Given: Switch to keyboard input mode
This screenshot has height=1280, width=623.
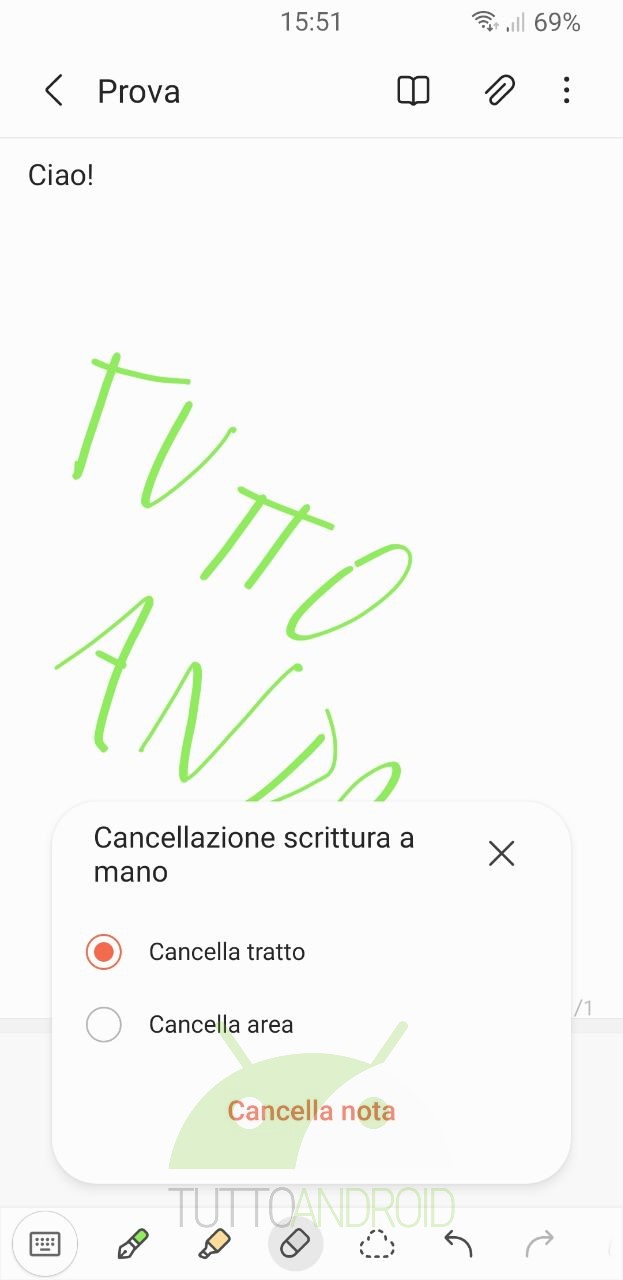Looking at the screenshot, I should [45, 1244].
